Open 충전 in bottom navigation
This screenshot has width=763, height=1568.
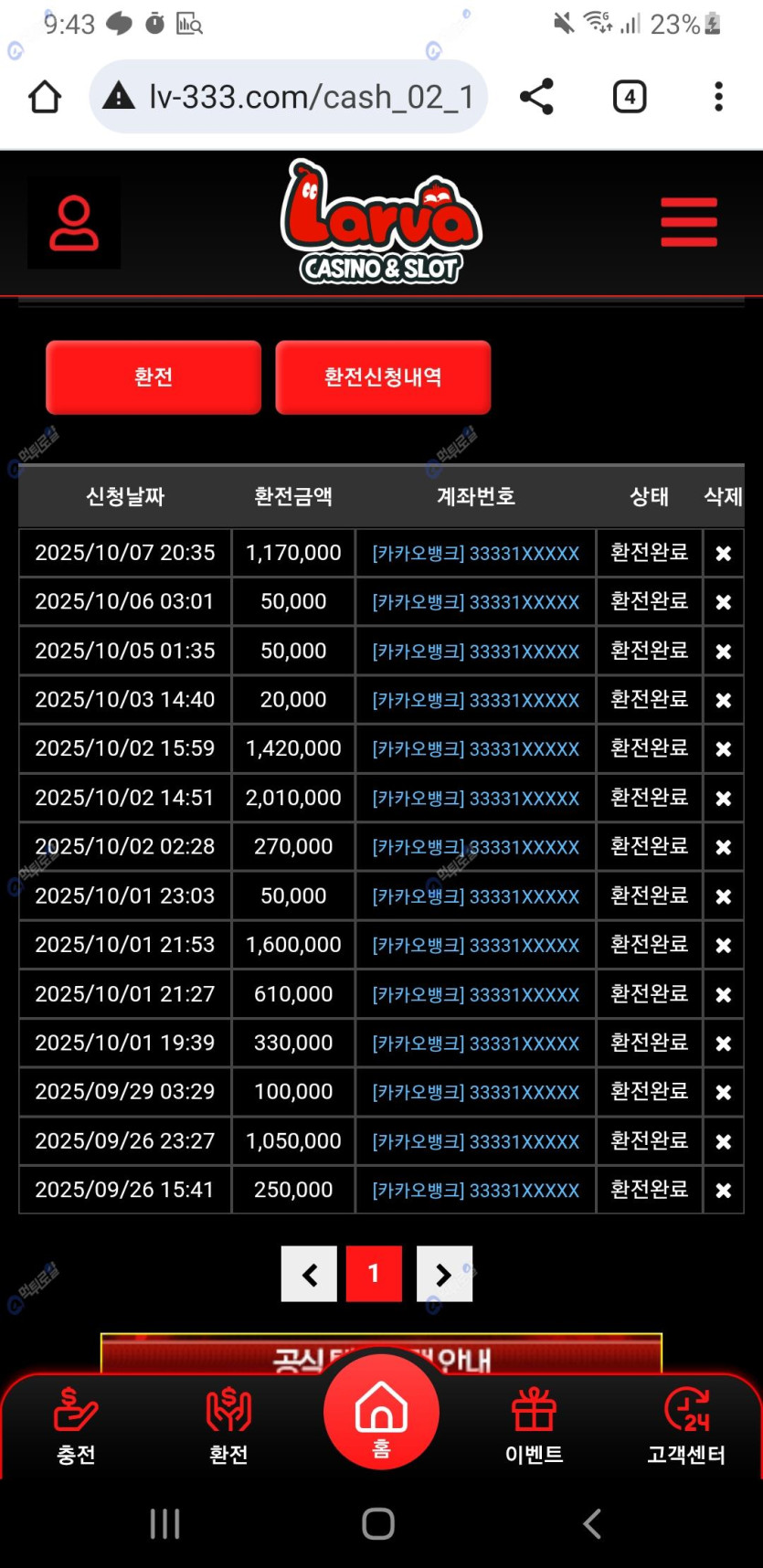coord(76,1425)
